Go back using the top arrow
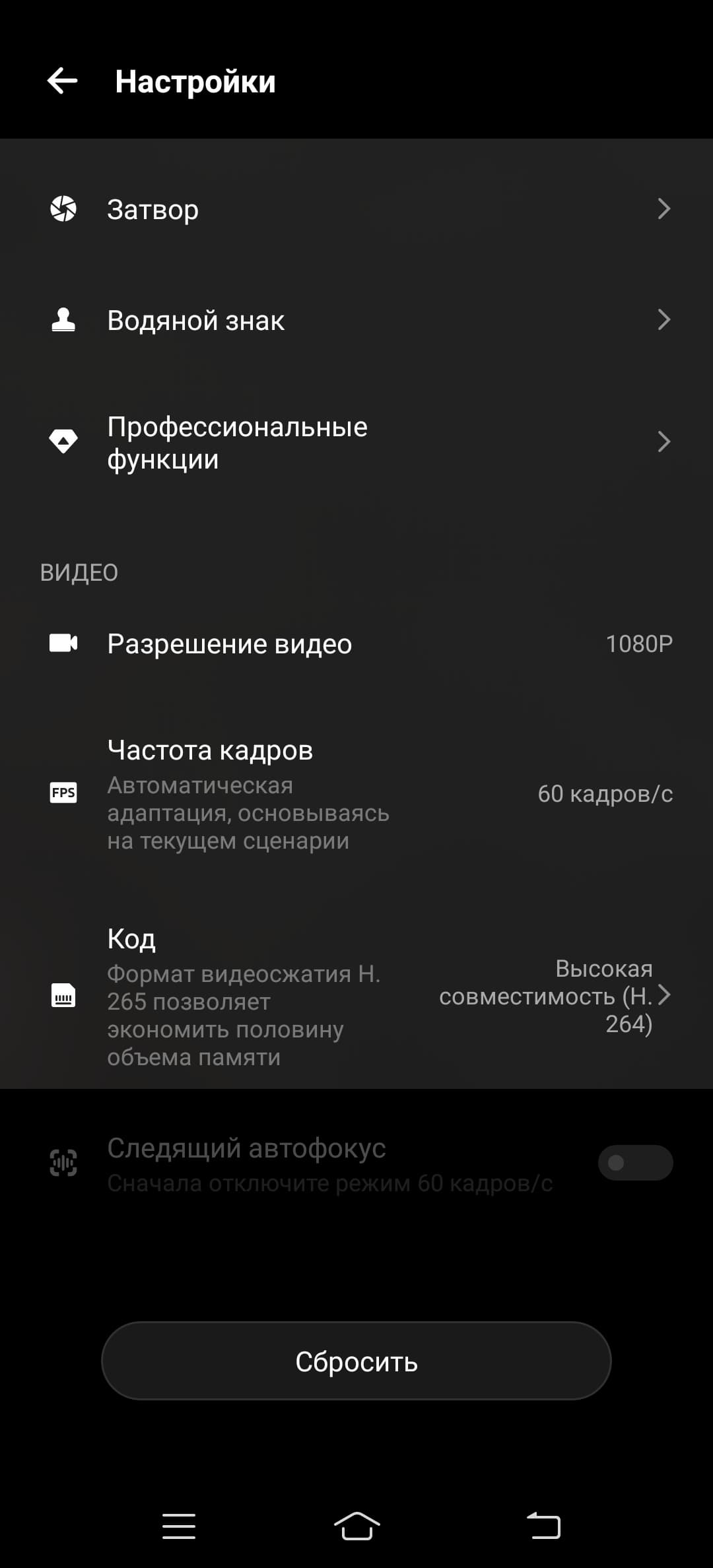Screen dimensions: 713x1568 [63, 81]
